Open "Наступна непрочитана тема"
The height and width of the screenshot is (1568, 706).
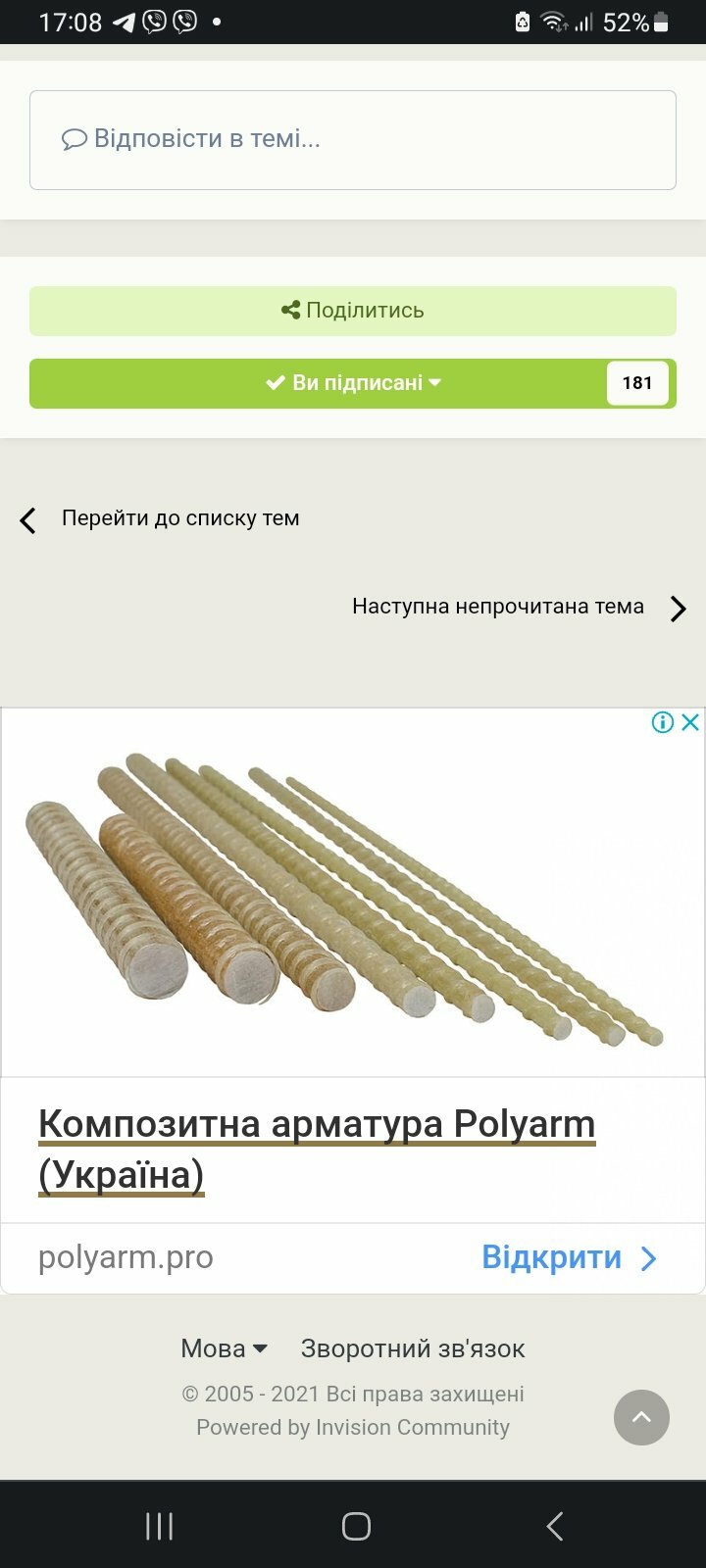520,607
